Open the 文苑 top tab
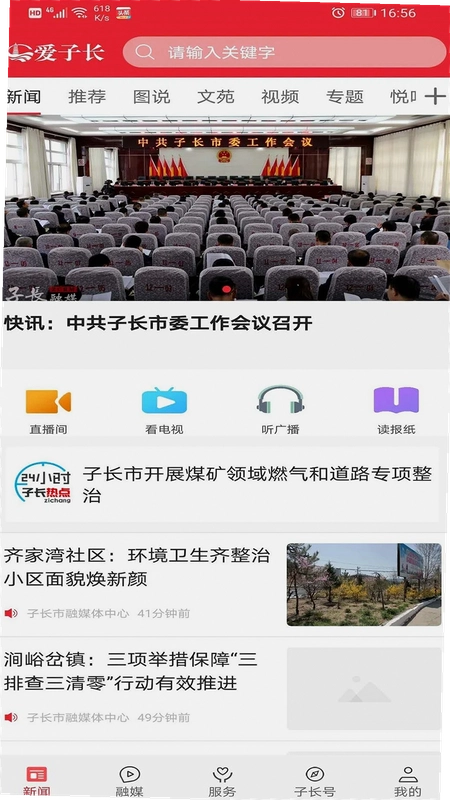 pyautogui.click(x=216, y=96)
